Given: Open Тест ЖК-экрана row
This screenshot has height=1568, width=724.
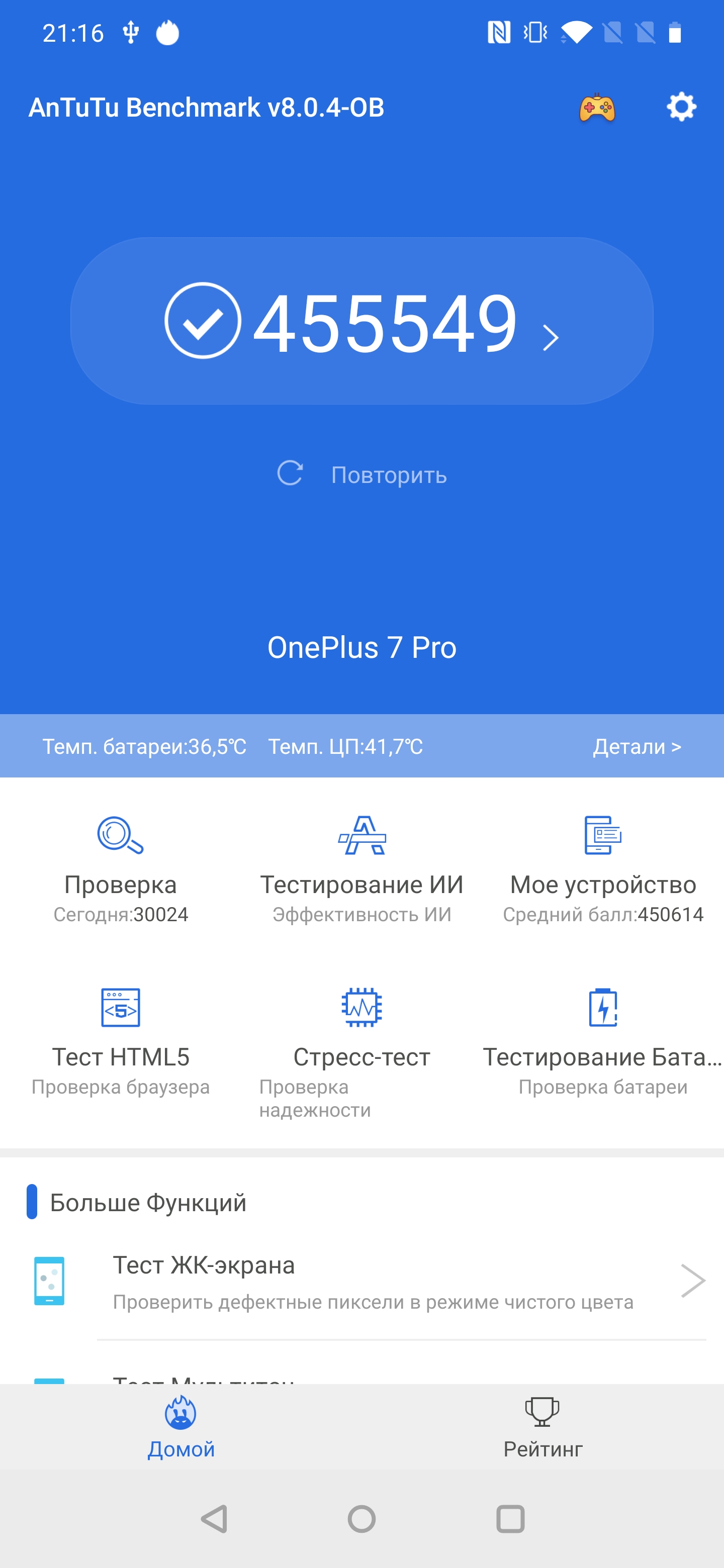Looking at the screenshot, I should [372, 1282].
